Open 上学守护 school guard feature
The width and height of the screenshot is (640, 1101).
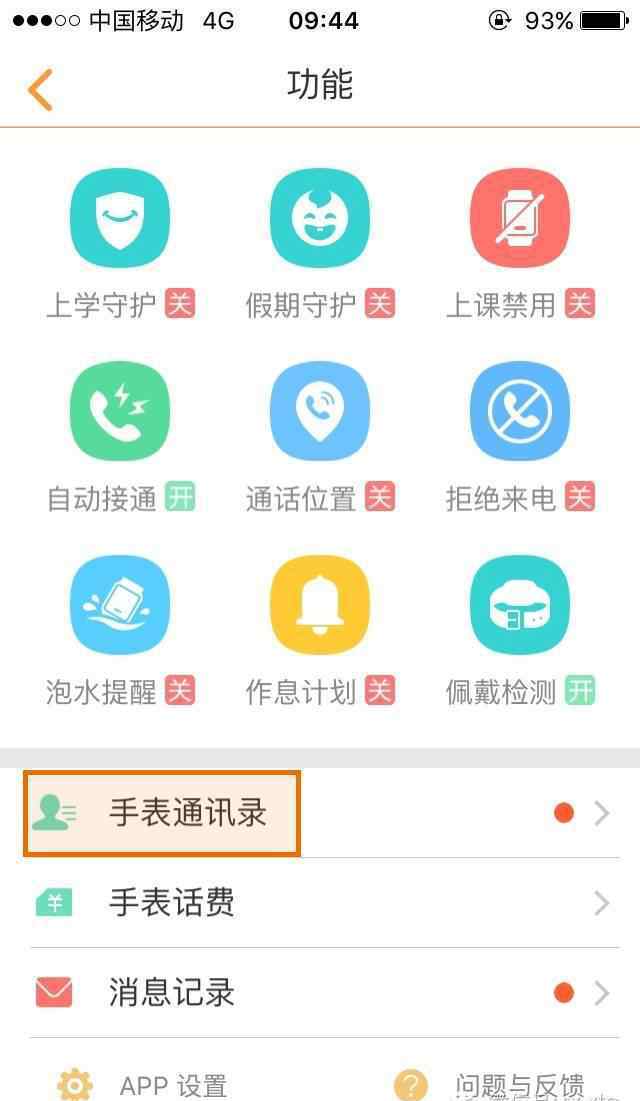[120, 220]
